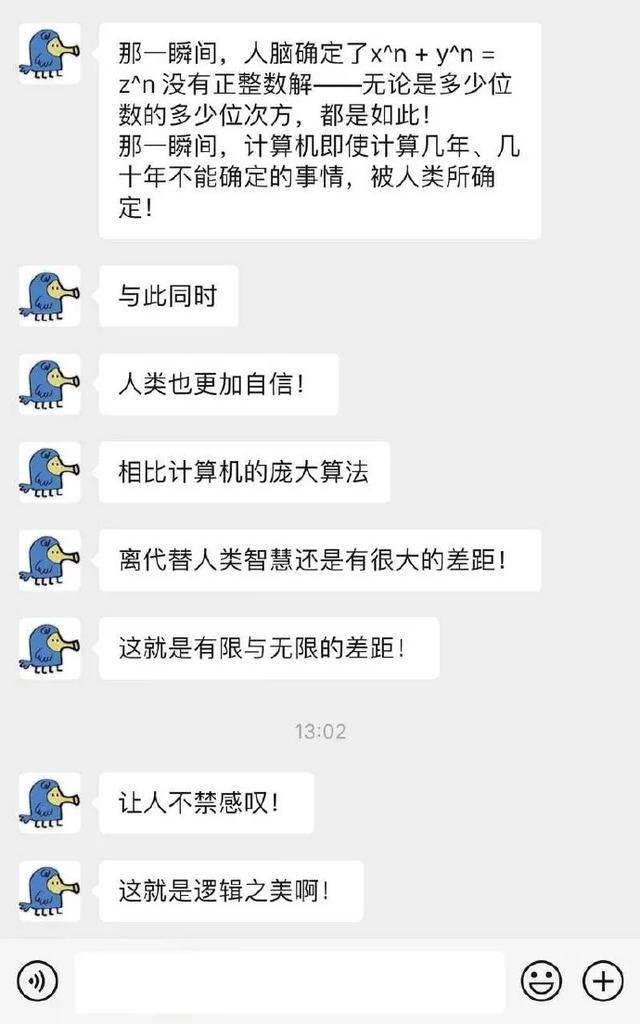Viewport: 640px width, 1024px height.
Task: Tap sender avatar beside "与此同时"
Action: [49, 295]
